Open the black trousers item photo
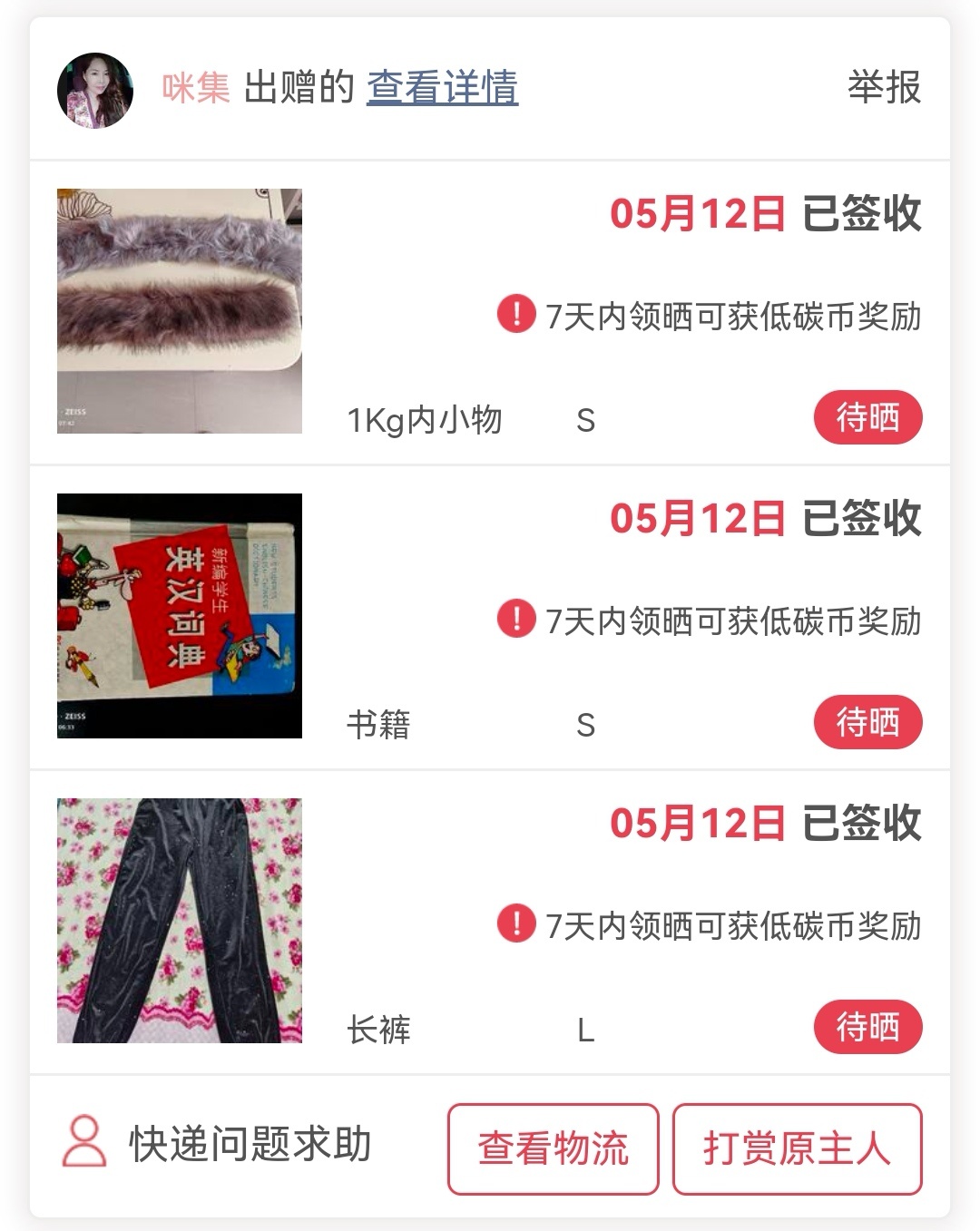This screenshot has width=980, height=1231. [180, 921]
